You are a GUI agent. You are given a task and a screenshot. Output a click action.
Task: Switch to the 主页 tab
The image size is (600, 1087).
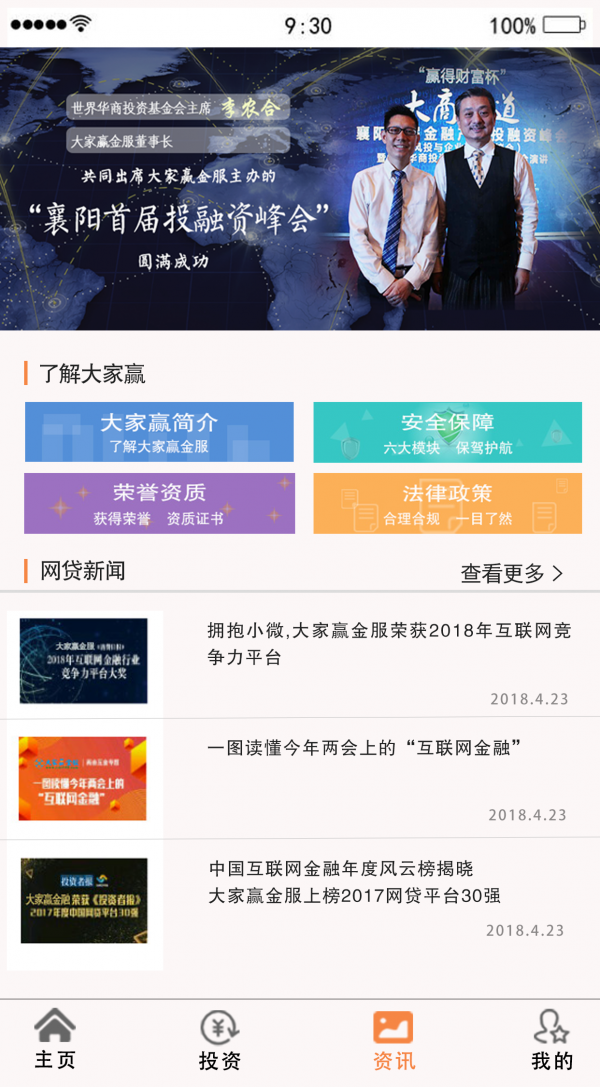point(55,1040)
